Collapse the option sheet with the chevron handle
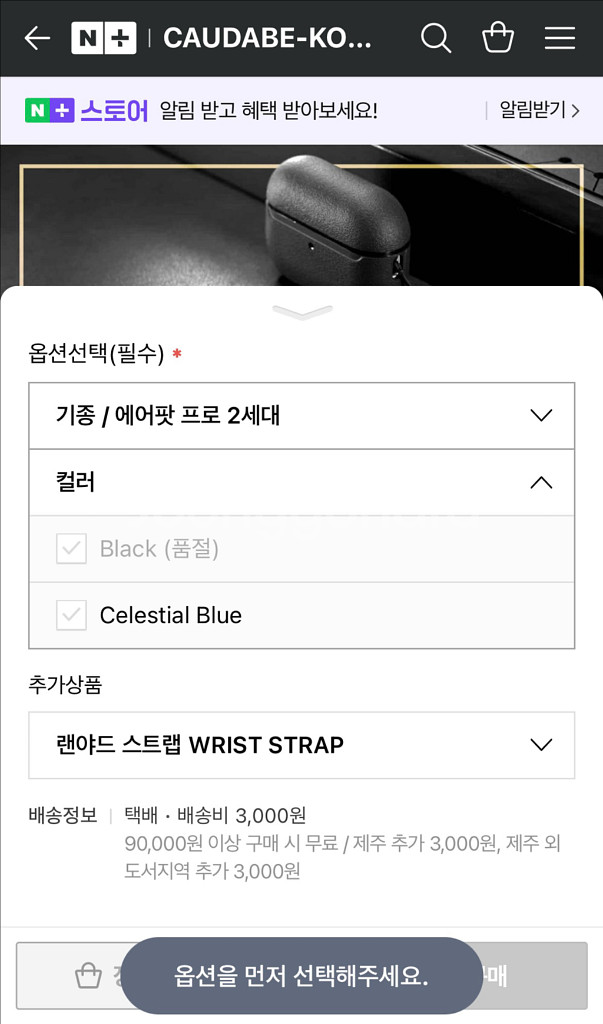The image size is (603, 1024). click(301, 313)
